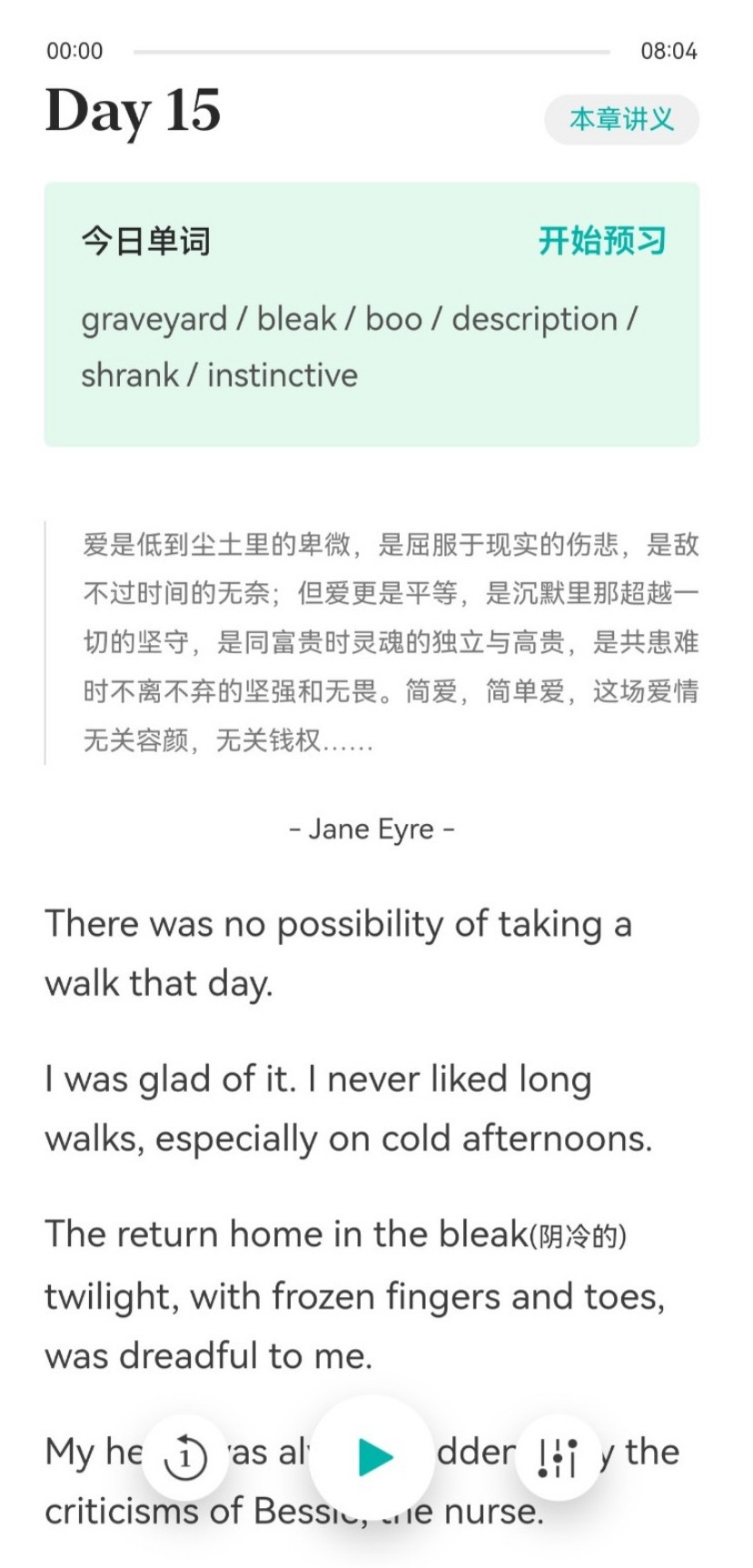Open the 本章讲义 chapter notes
This screenshot has height=1568, width=753.
pos(621,119)
